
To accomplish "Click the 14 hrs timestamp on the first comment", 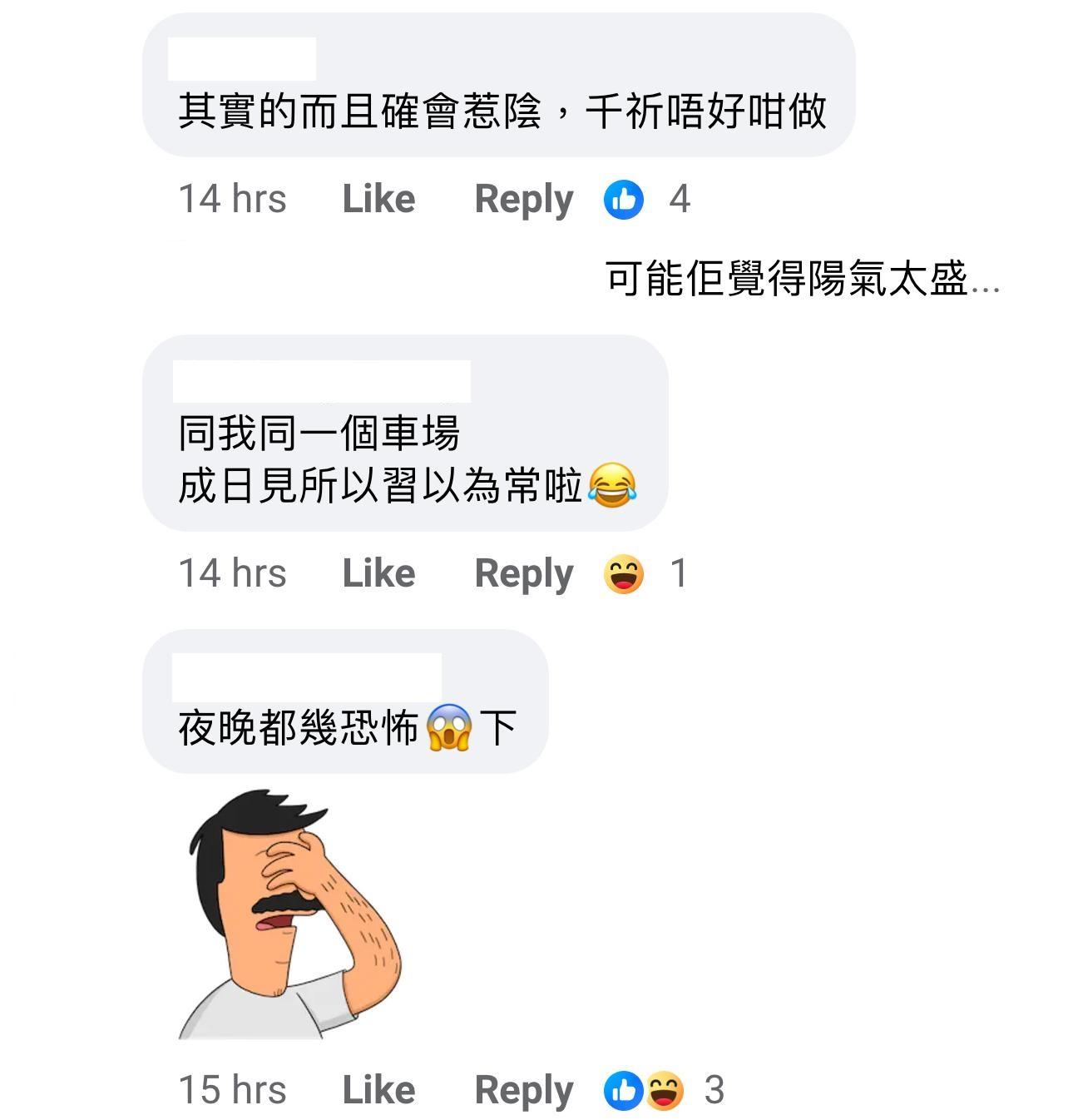I will pos(233,199).
